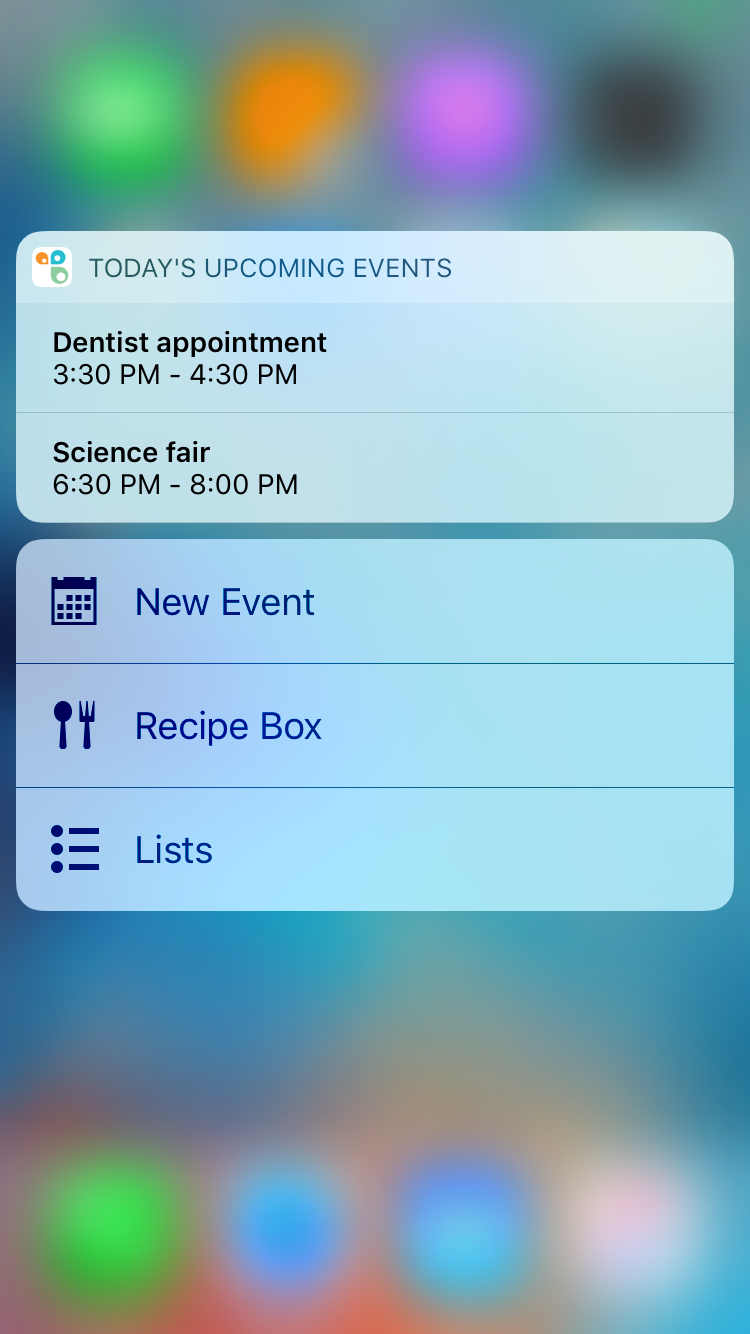The height and width of the screenshot is (1334, 750).
Task: Open the Science fair event
Action: (x=375, y=468)
